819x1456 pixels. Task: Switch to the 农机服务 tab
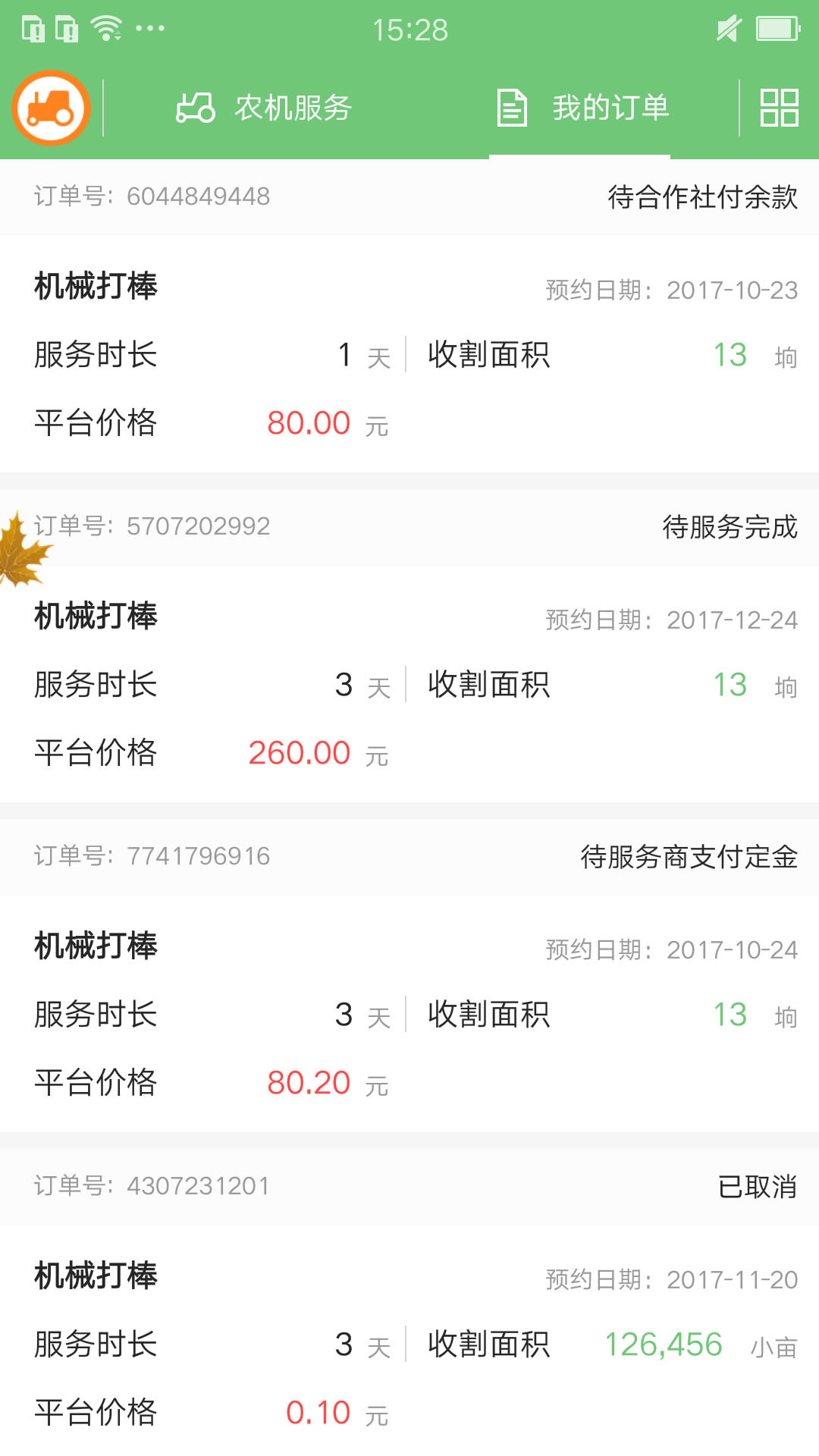click(x=264, y=108)
